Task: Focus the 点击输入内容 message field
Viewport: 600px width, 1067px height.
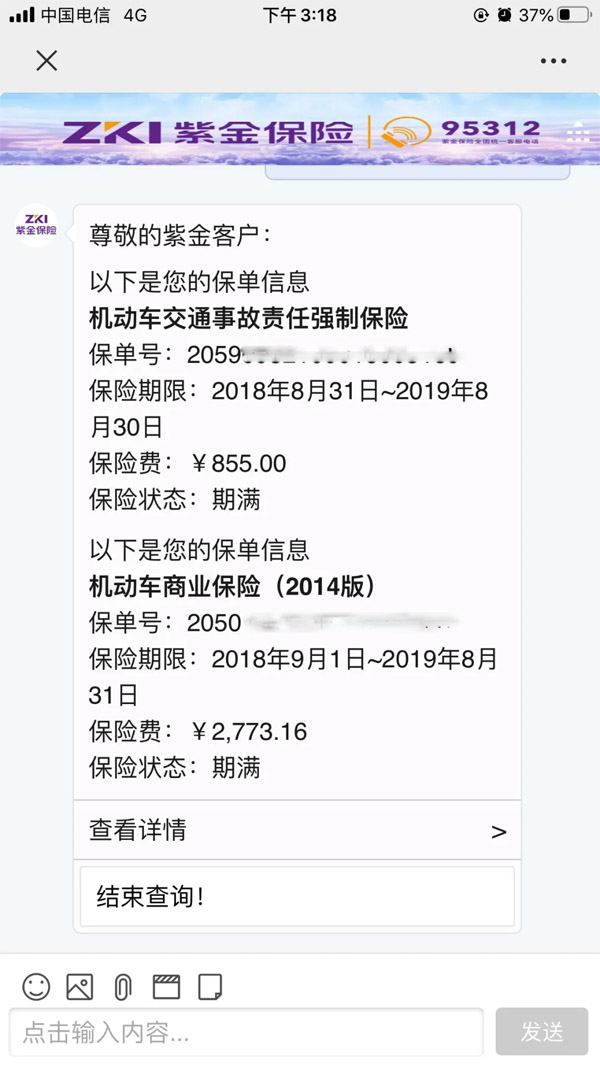Action: pos(246,1033)
